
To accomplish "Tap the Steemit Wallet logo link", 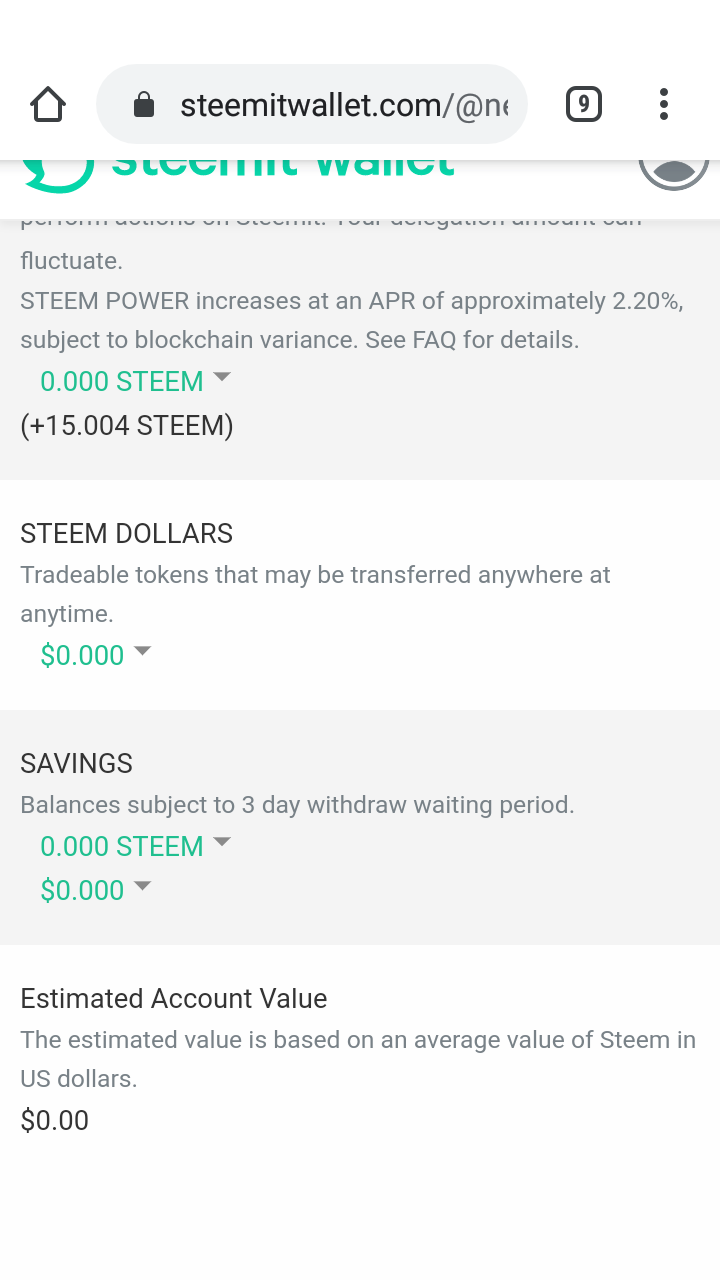I will [x=237, y=172].
